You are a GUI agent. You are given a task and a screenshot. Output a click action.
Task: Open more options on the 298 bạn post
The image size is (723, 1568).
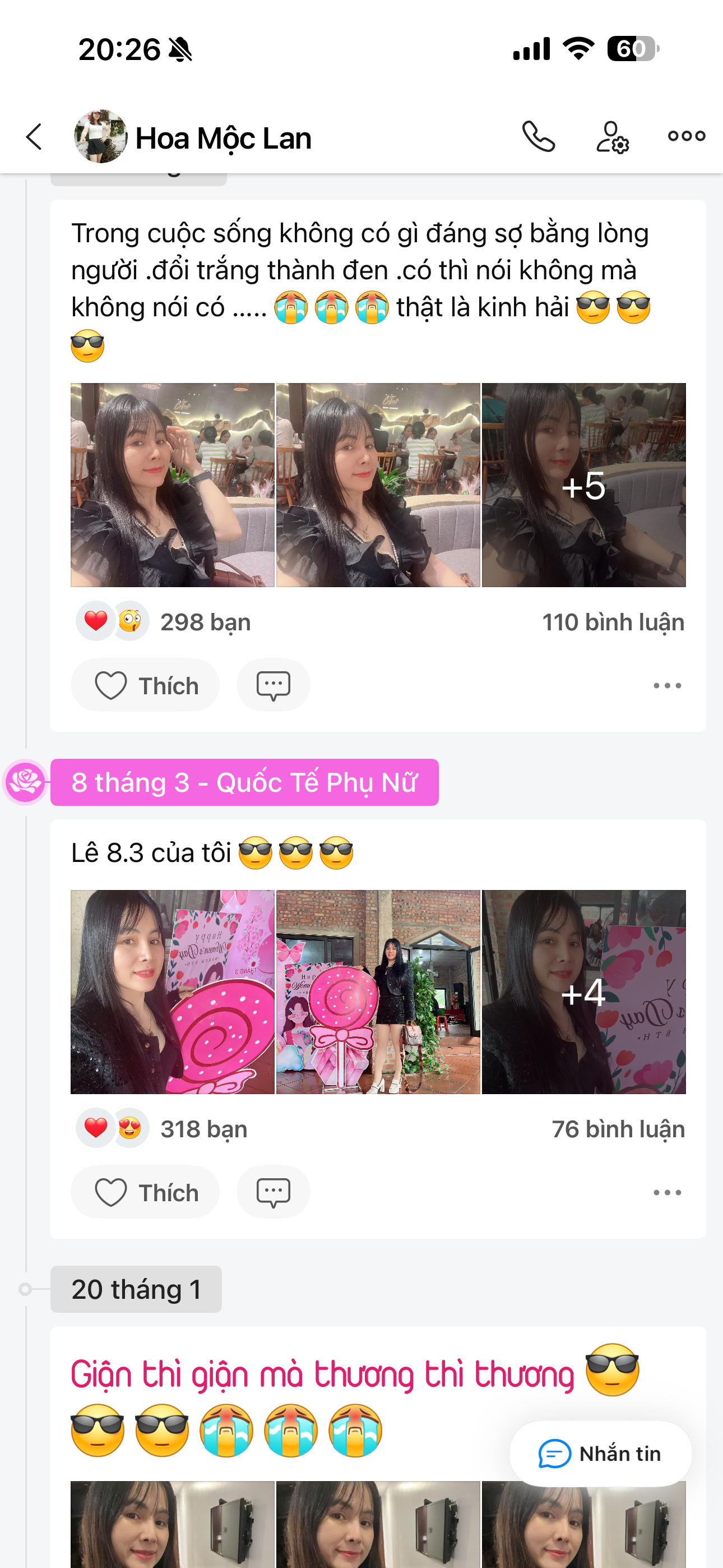pyautogui.click(x=667, y=685)
